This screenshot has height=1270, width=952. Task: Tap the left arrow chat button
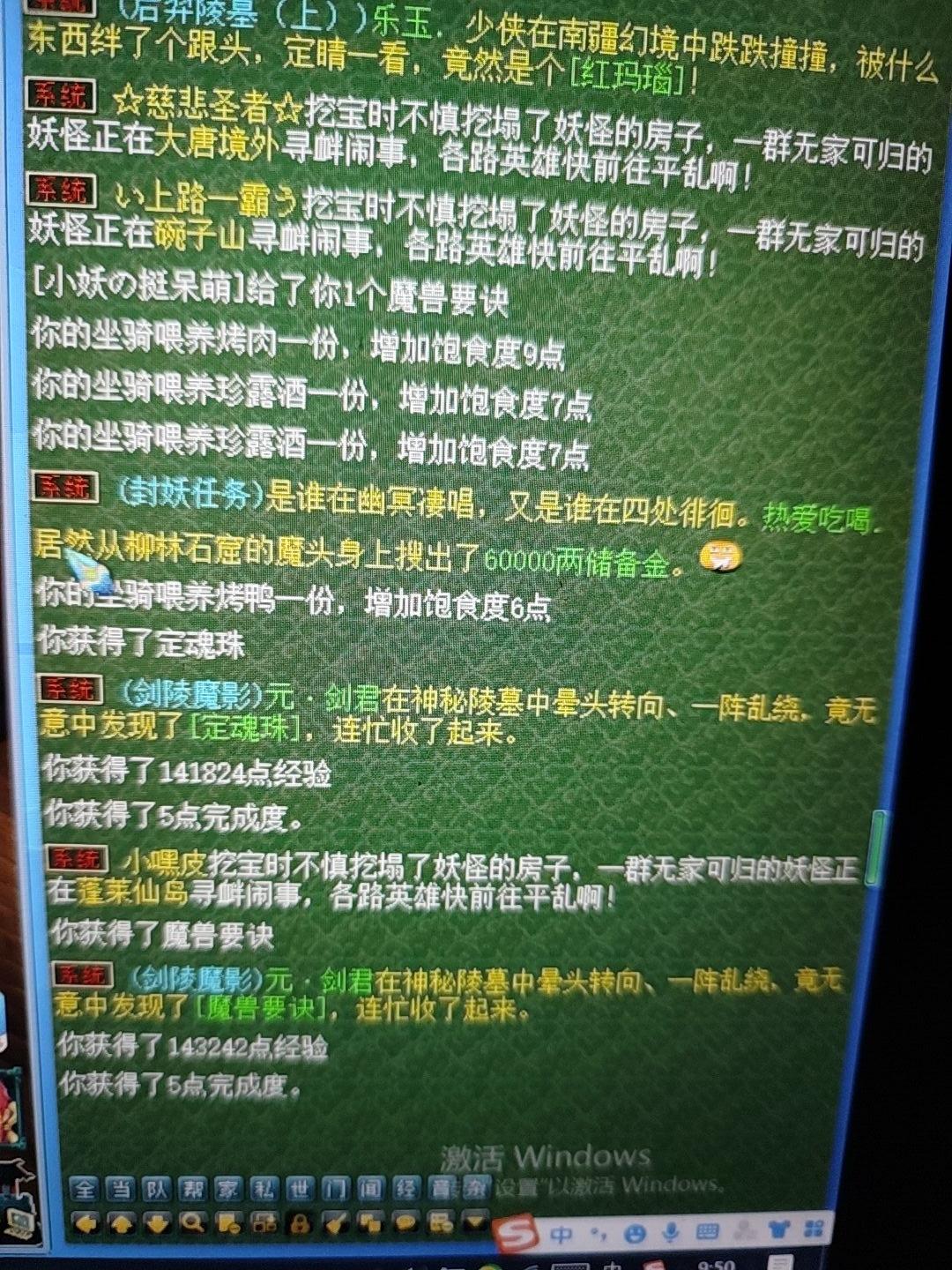pos(86,1222)
